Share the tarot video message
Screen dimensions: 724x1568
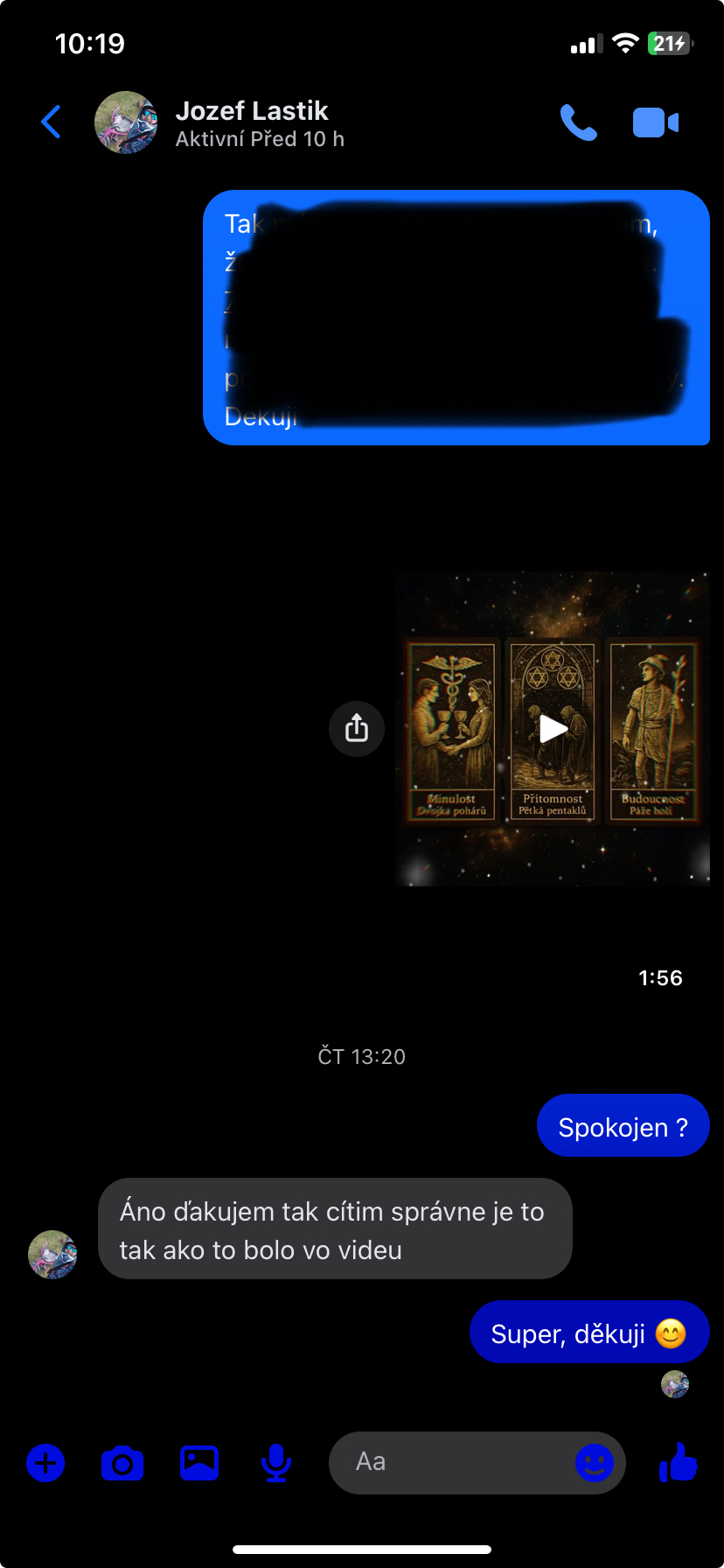(x=357, y=728)
